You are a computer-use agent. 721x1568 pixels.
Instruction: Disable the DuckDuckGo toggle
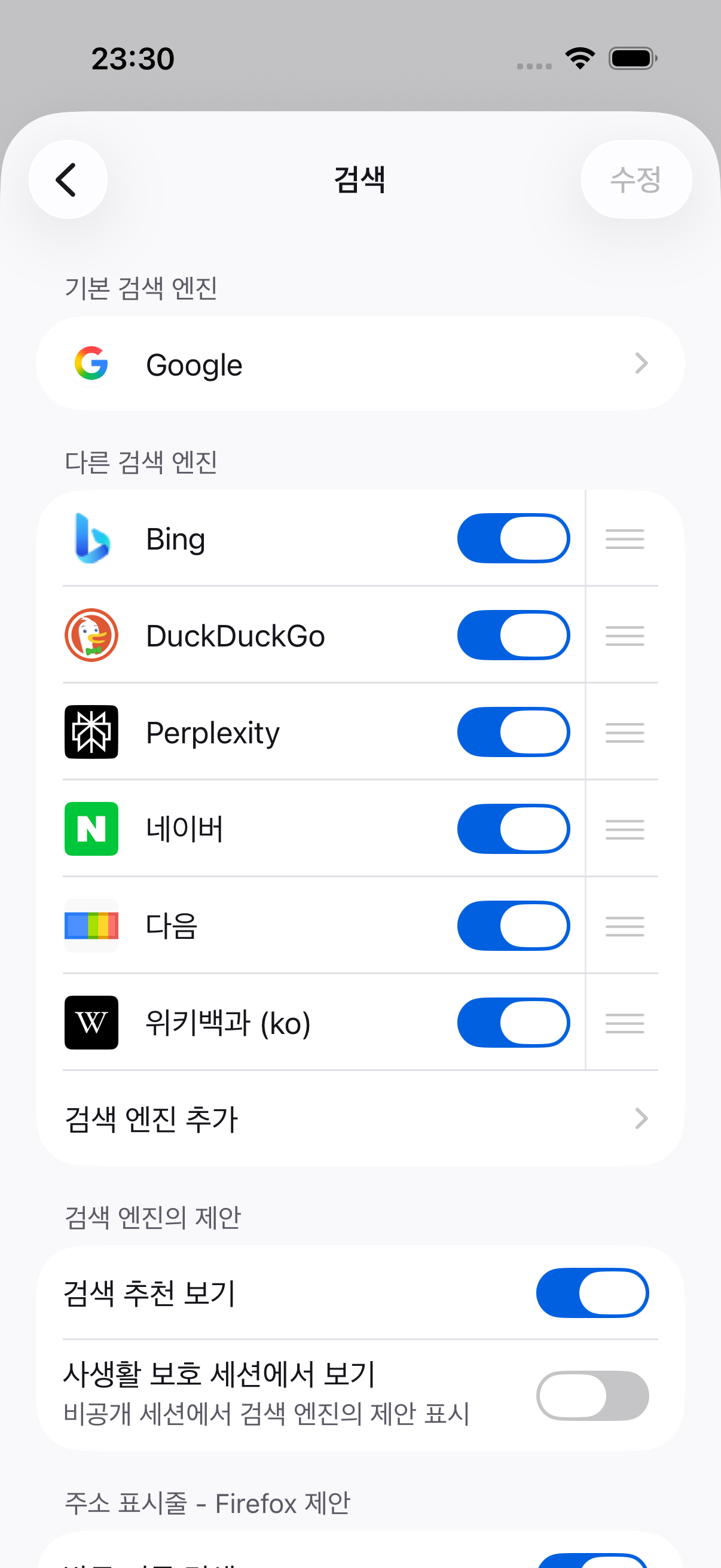(x=514, y=636)
